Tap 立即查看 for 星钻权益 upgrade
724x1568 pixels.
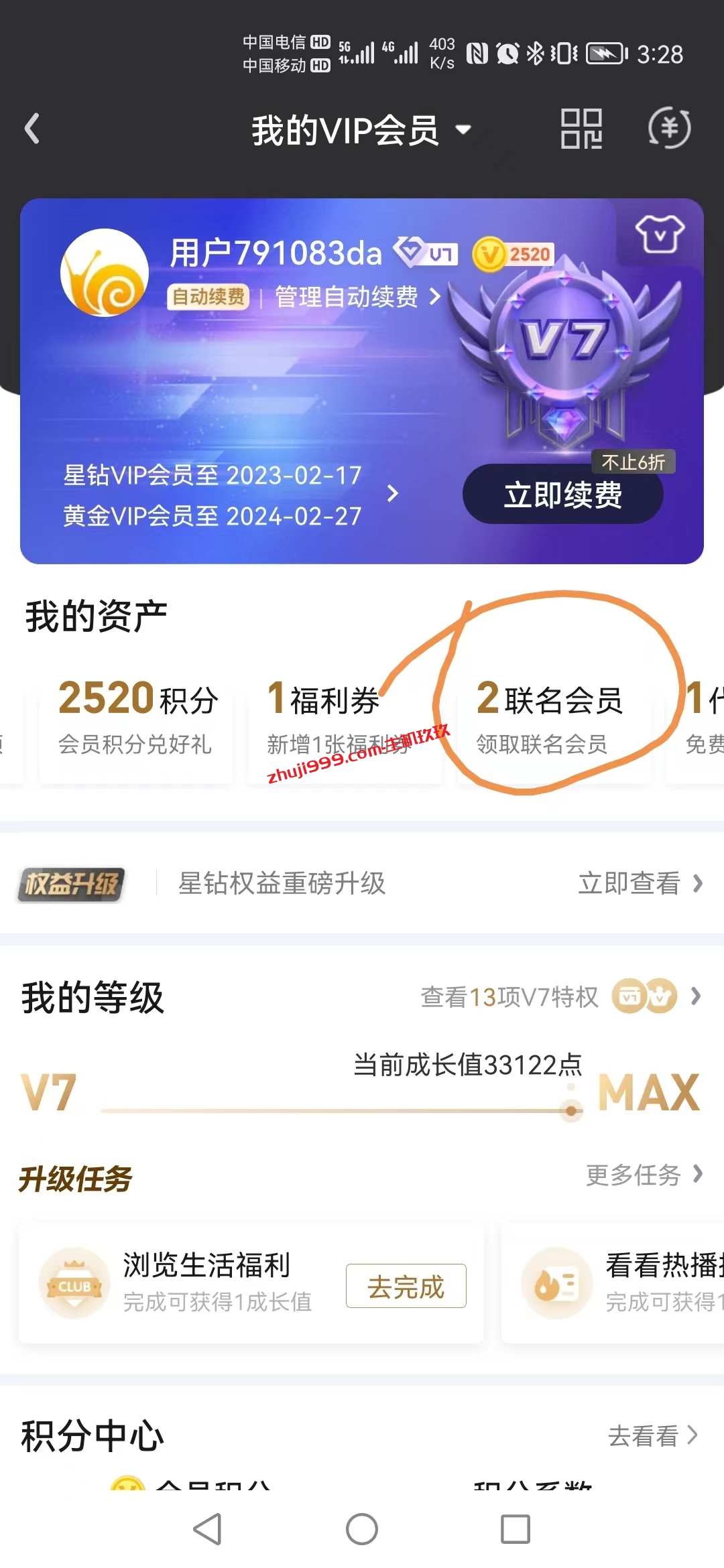point(640,883)
